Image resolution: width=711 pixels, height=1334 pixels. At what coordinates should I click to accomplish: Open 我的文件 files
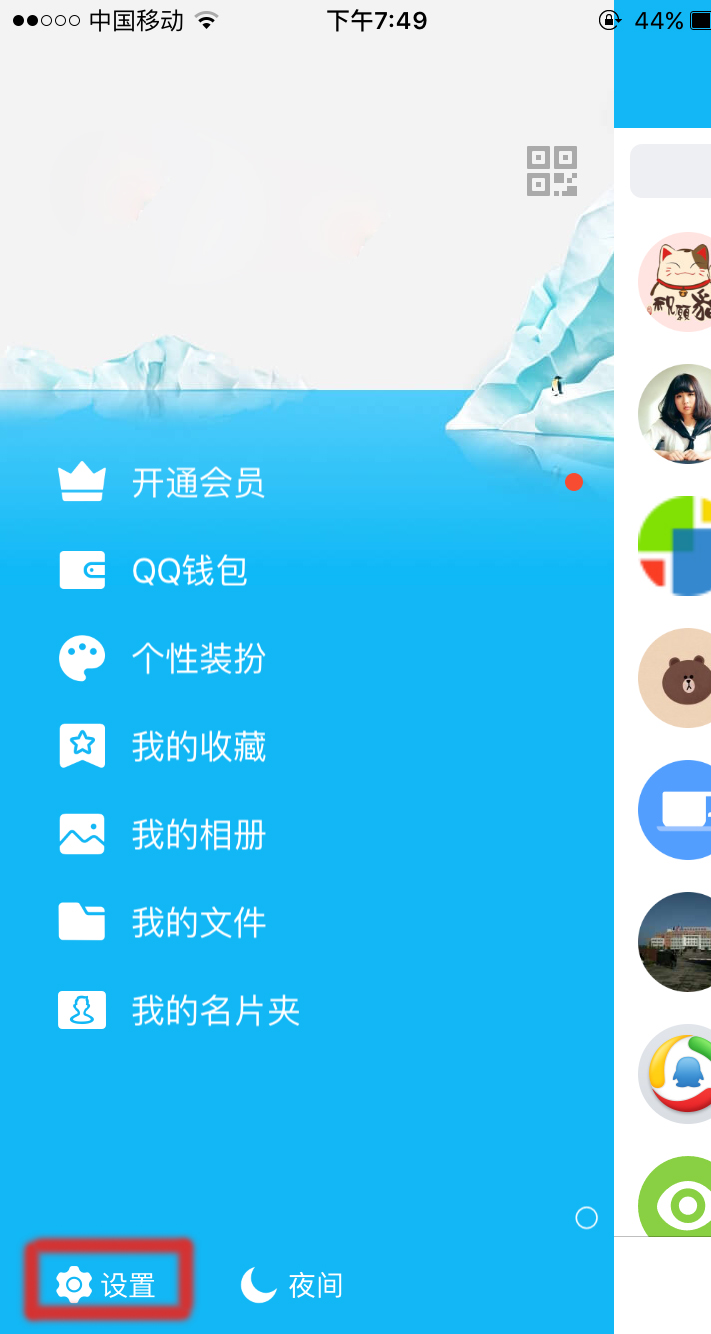[x=198, y=923]
